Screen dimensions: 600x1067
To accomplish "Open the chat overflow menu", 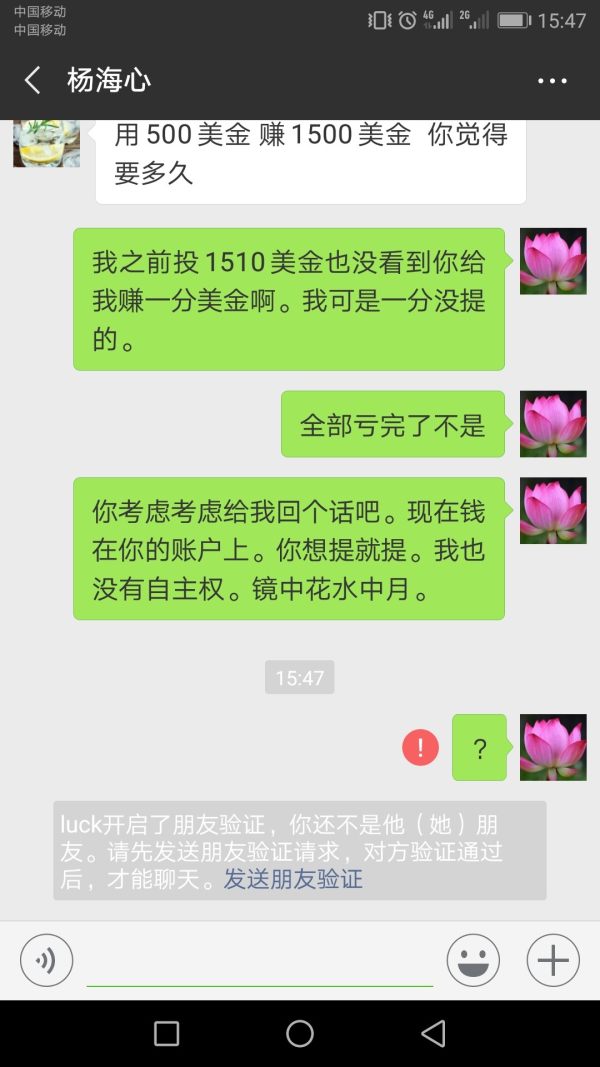I will click(x=552, y=80).
